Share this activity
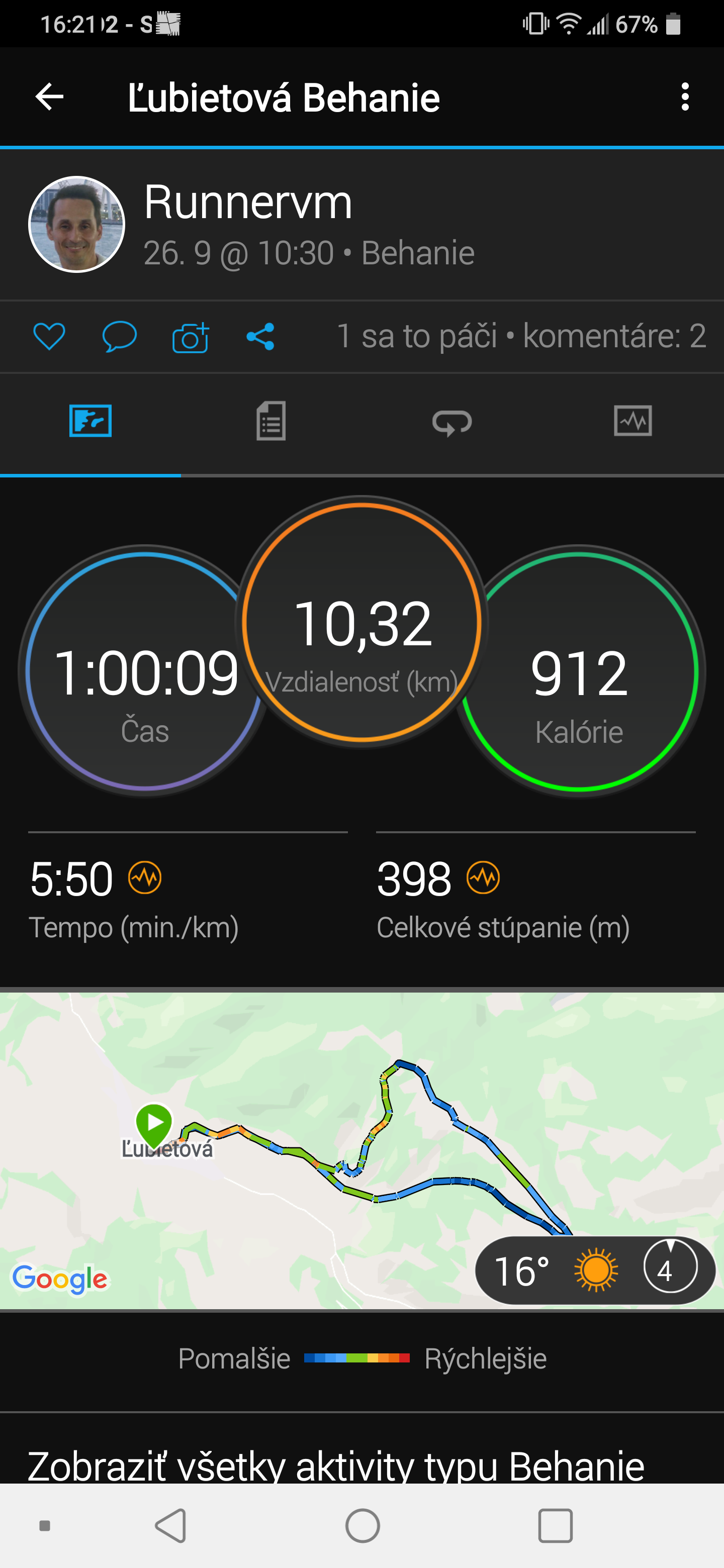 click(260, 337)
